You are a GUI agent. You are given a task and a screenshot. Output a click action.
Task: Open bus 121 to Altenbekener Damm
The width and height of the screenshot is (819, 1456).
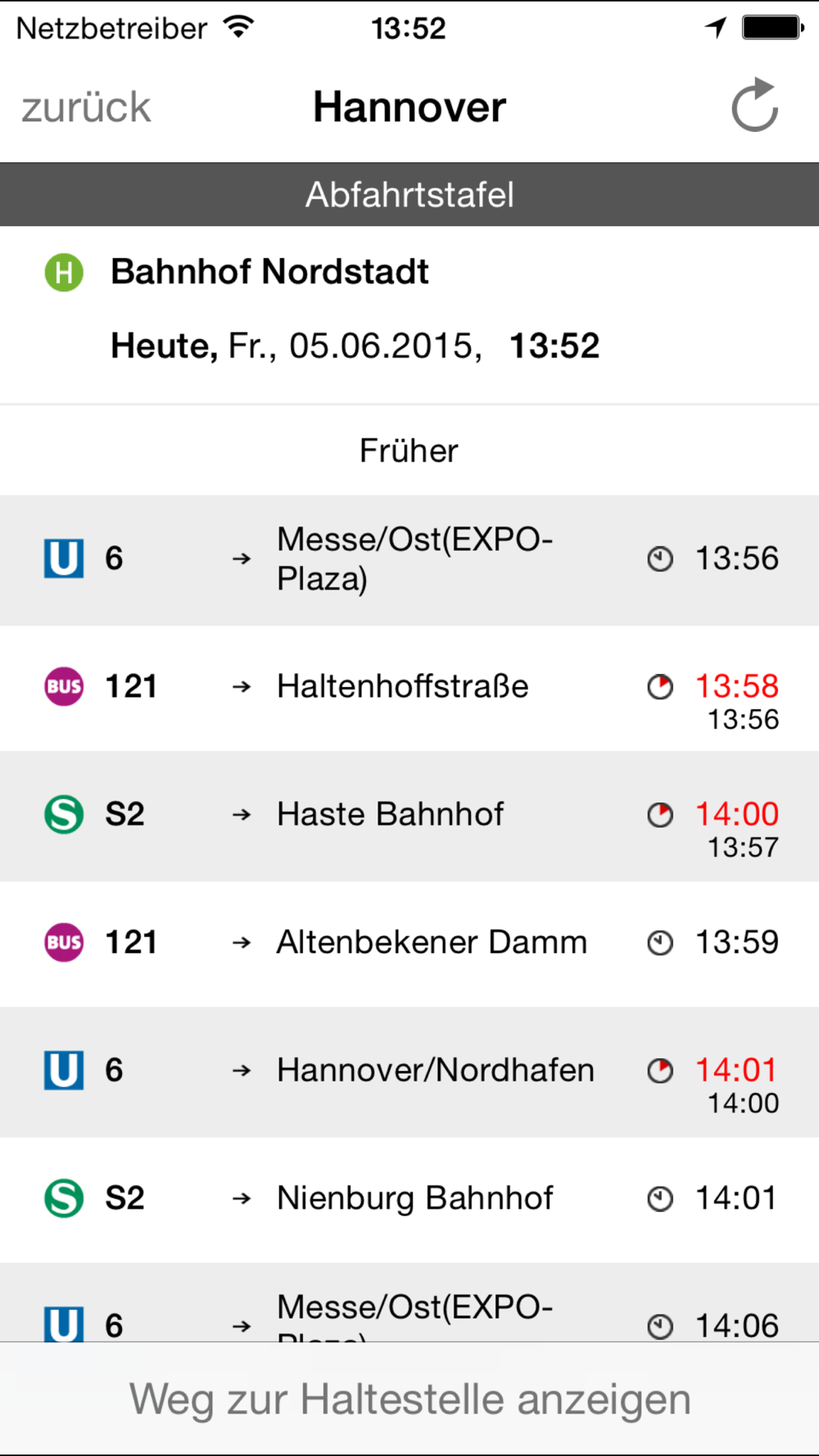(x=409, y=943)
